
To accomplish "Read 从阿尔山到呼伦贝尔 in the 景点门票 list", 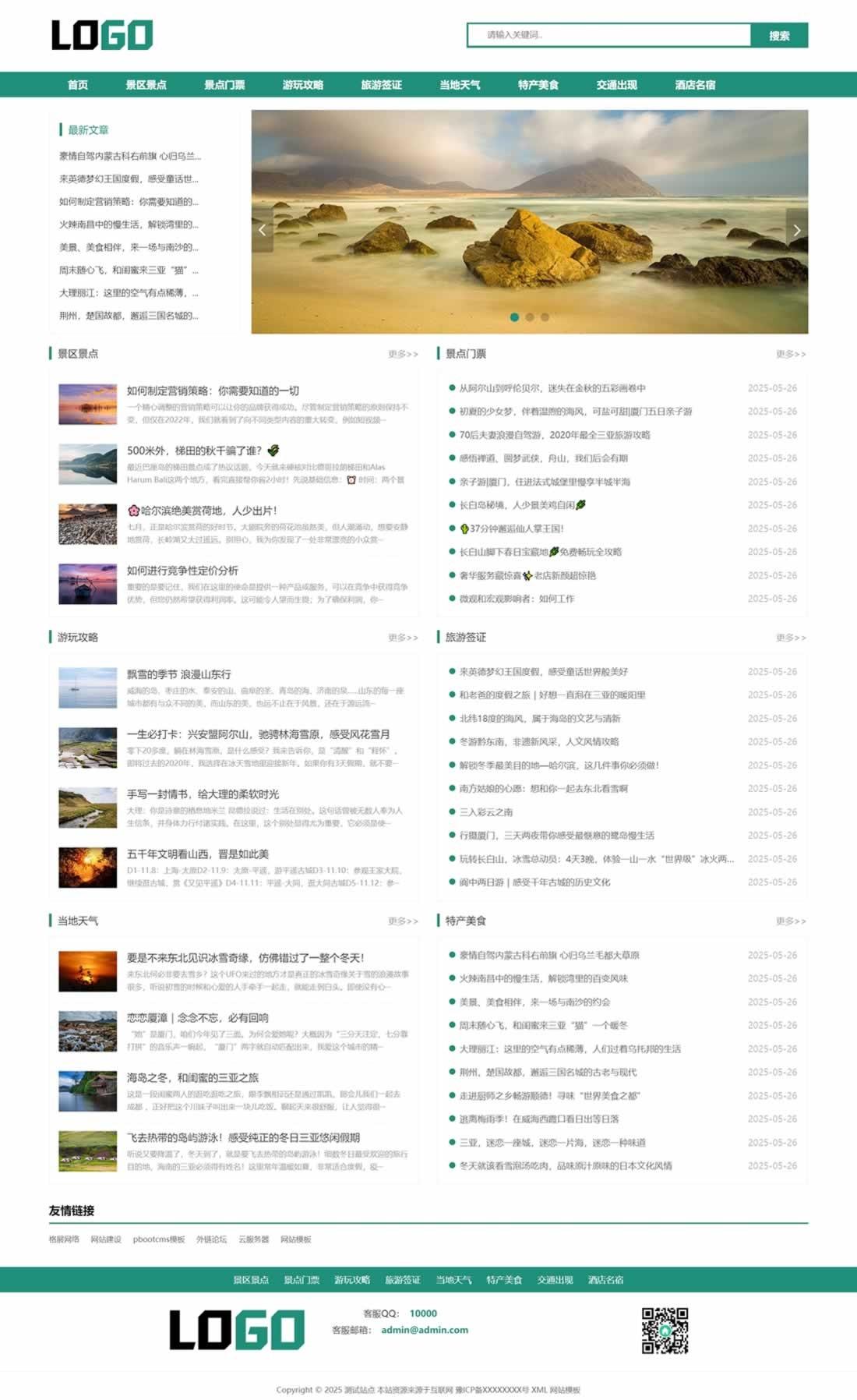I will pyautogui.click(x=552, y=388).
